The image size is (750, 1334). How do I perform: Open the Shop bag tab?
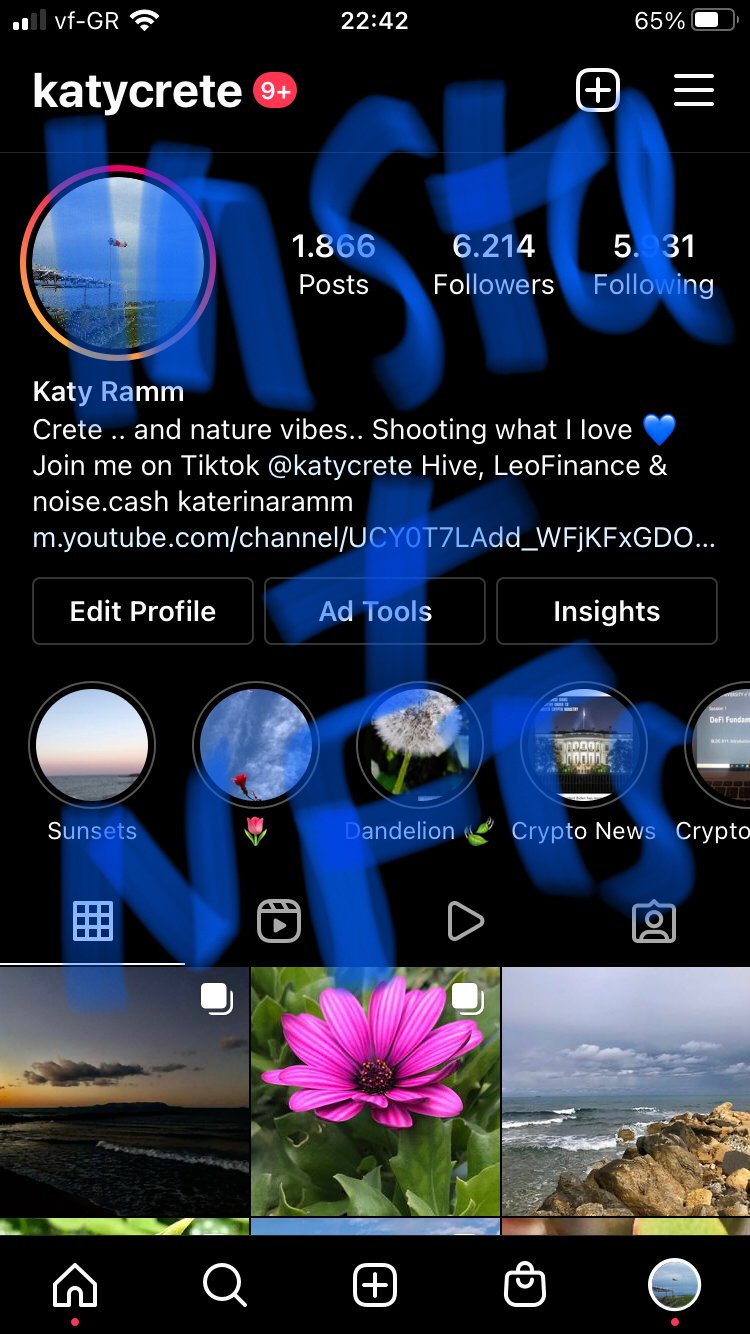525,1285
